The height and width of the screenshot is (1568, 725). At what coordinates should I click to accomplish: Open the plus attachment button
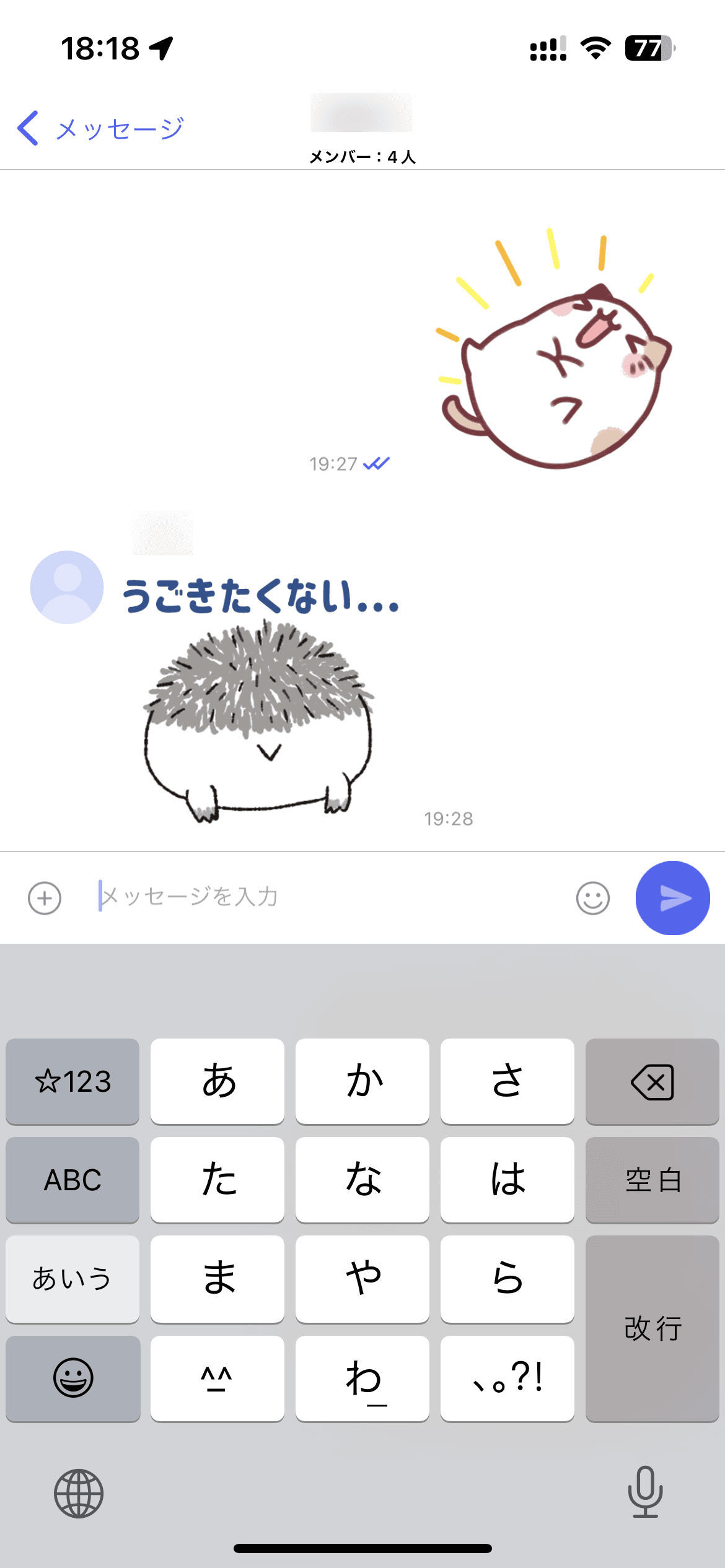(45, 898)
